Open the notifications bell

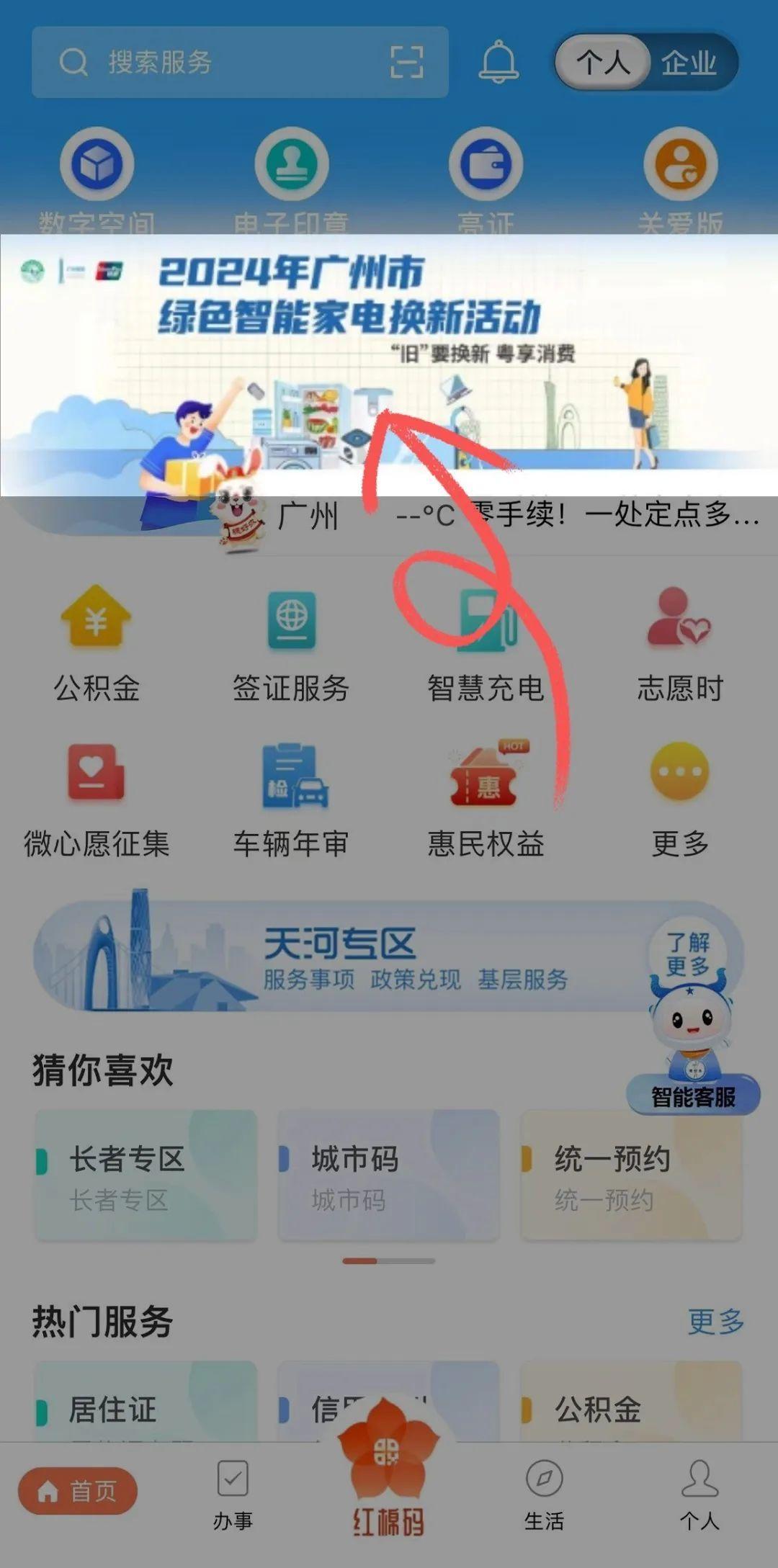click(498, 62)
